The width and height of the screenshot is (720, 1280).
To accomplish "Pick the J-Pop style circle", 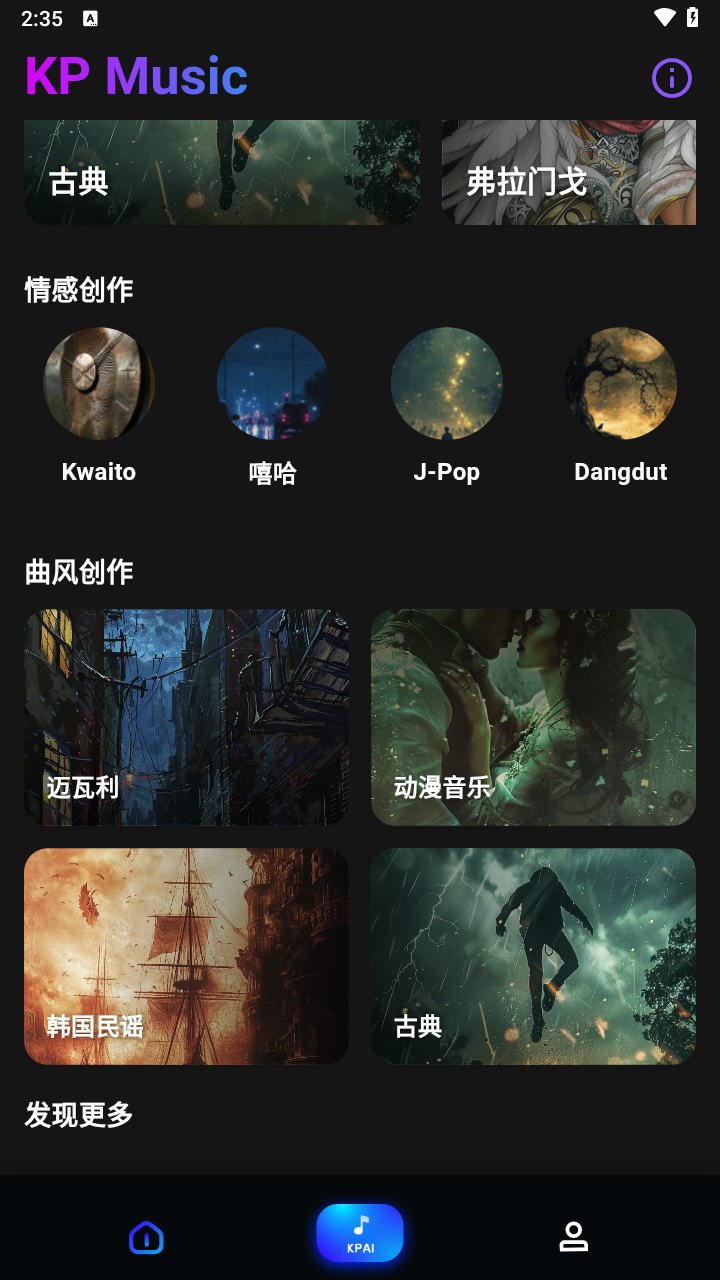I will pyautogui.click(x=447, y=384).
